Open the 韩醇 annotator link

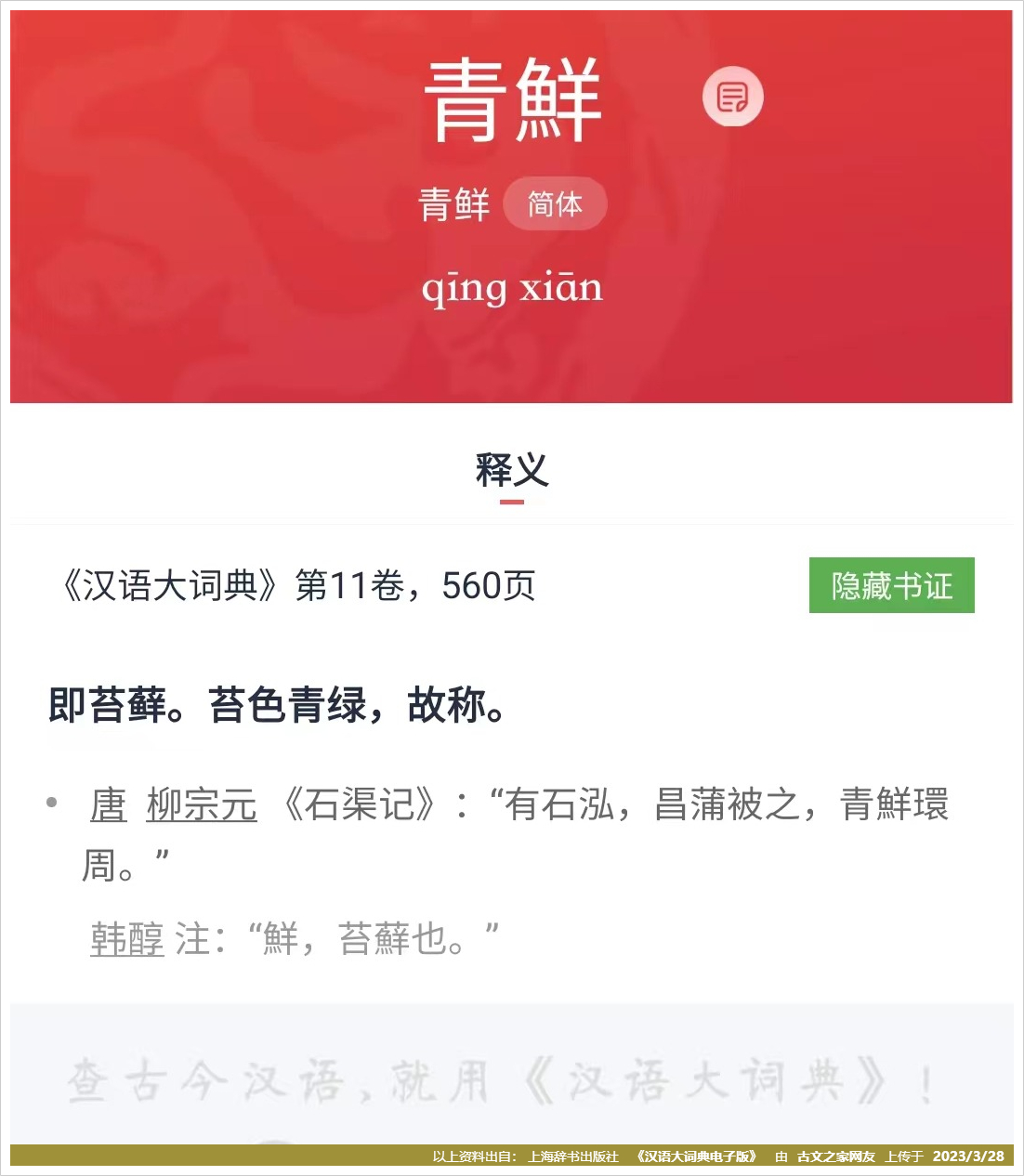point(126,938)
